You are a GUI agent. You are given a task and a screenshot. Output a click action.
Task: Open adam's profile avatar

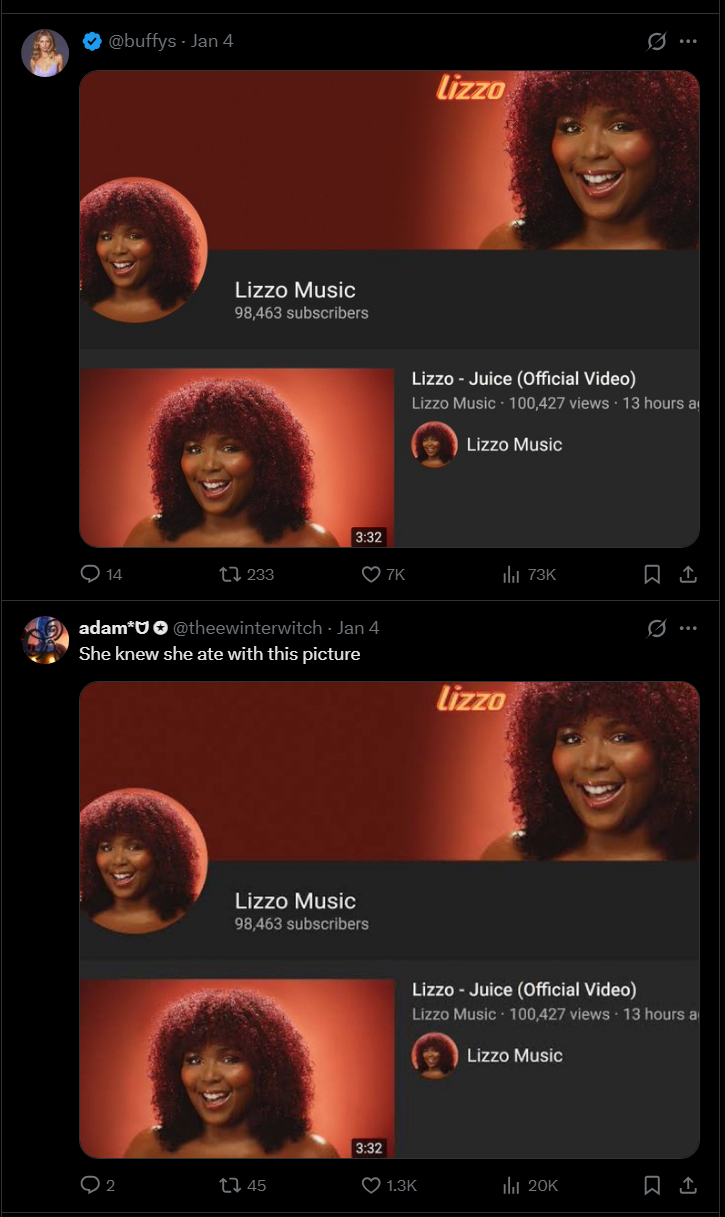point(45,640)
